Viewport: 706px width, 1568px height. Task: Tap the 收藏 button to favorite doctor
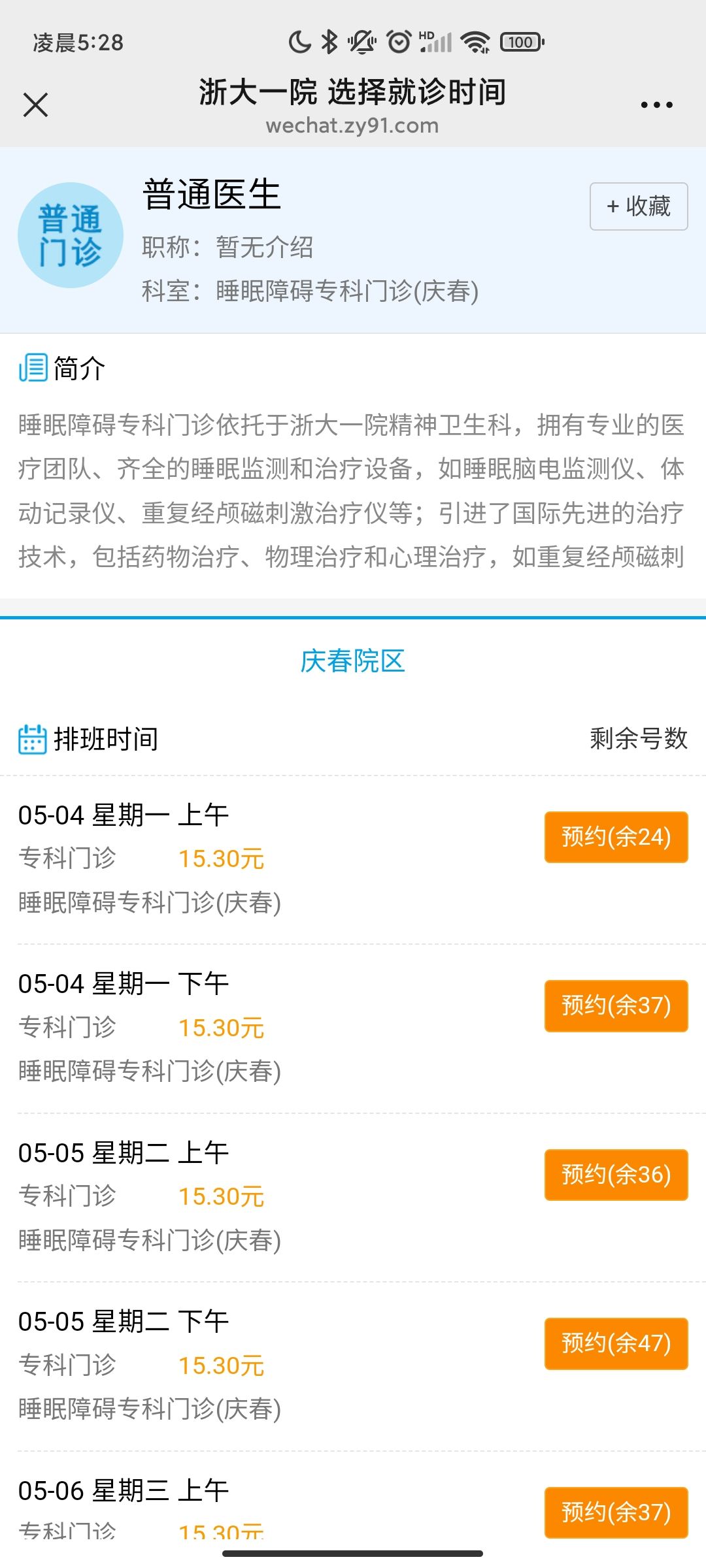click(x=639, y=206)
